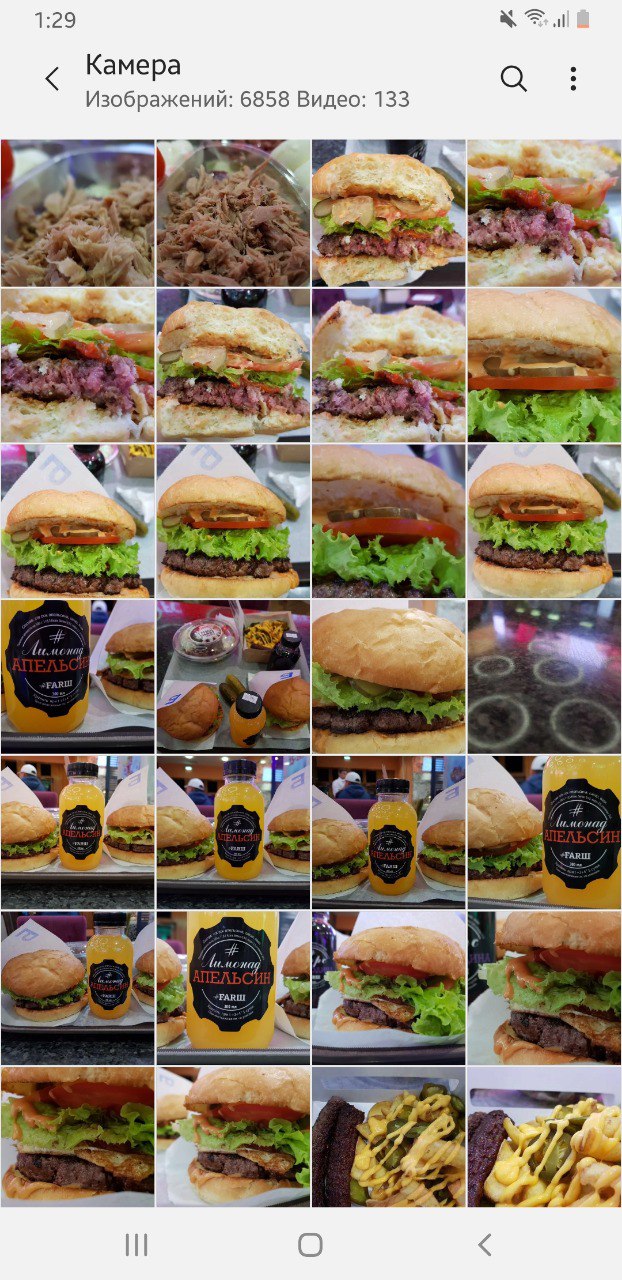Open the dark stone countertop photo
This screenshot has height=1280, width=622.
pyautogui.click(x=544, y=676)
